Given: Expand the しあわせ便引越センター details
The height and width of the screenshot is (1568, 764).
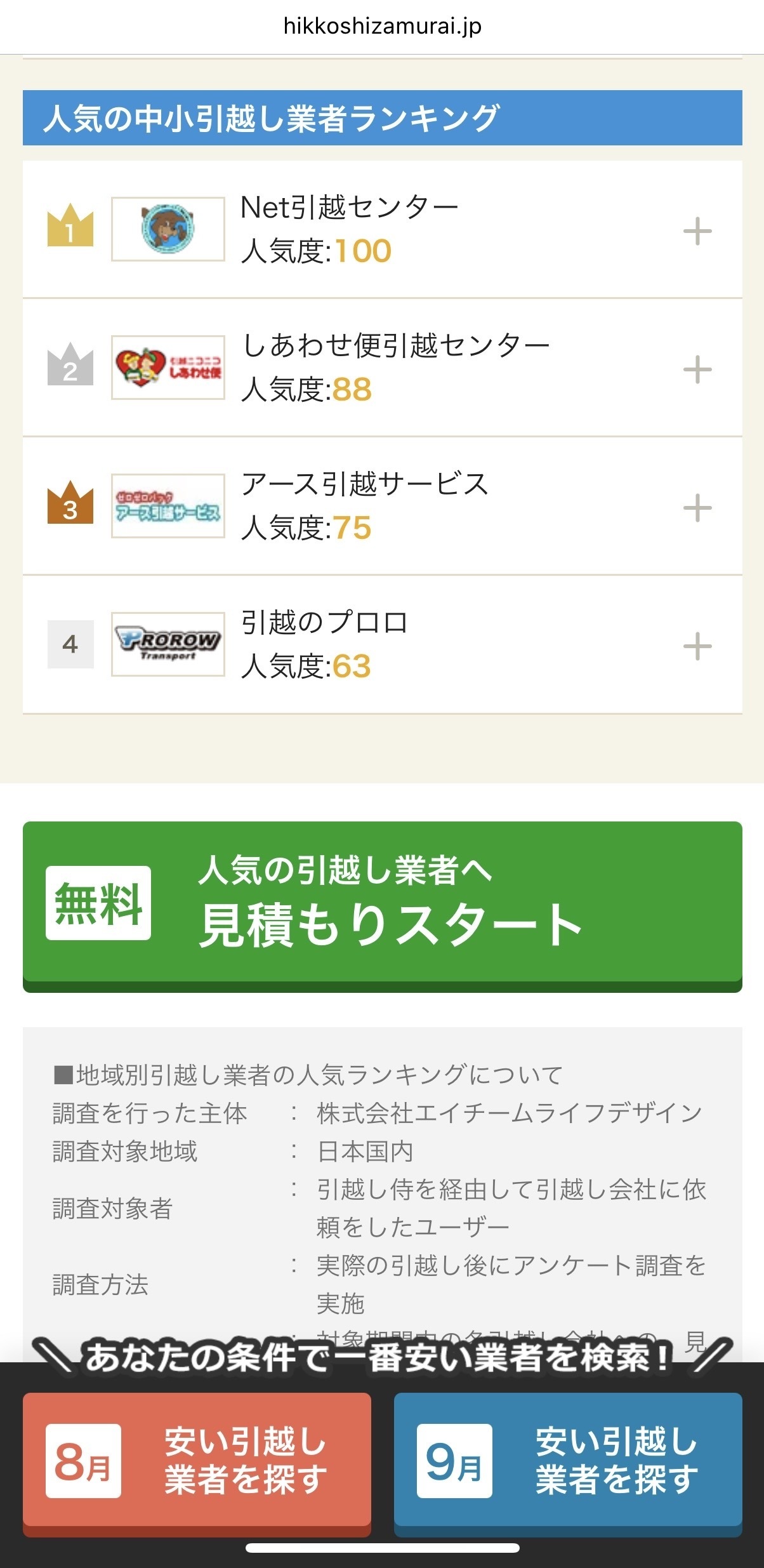Looking at the screenshot, I should point(697,369).
